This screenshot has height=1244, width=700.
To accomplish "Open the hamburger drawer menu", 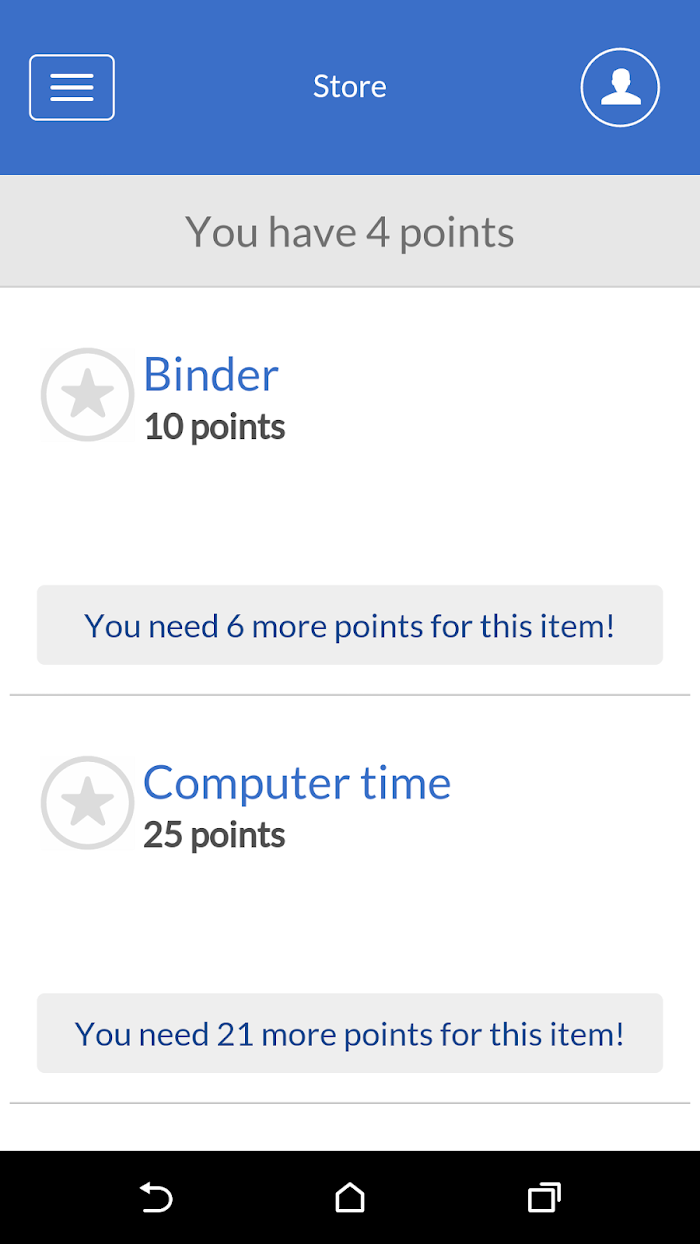I will click(x=72, y=87).
